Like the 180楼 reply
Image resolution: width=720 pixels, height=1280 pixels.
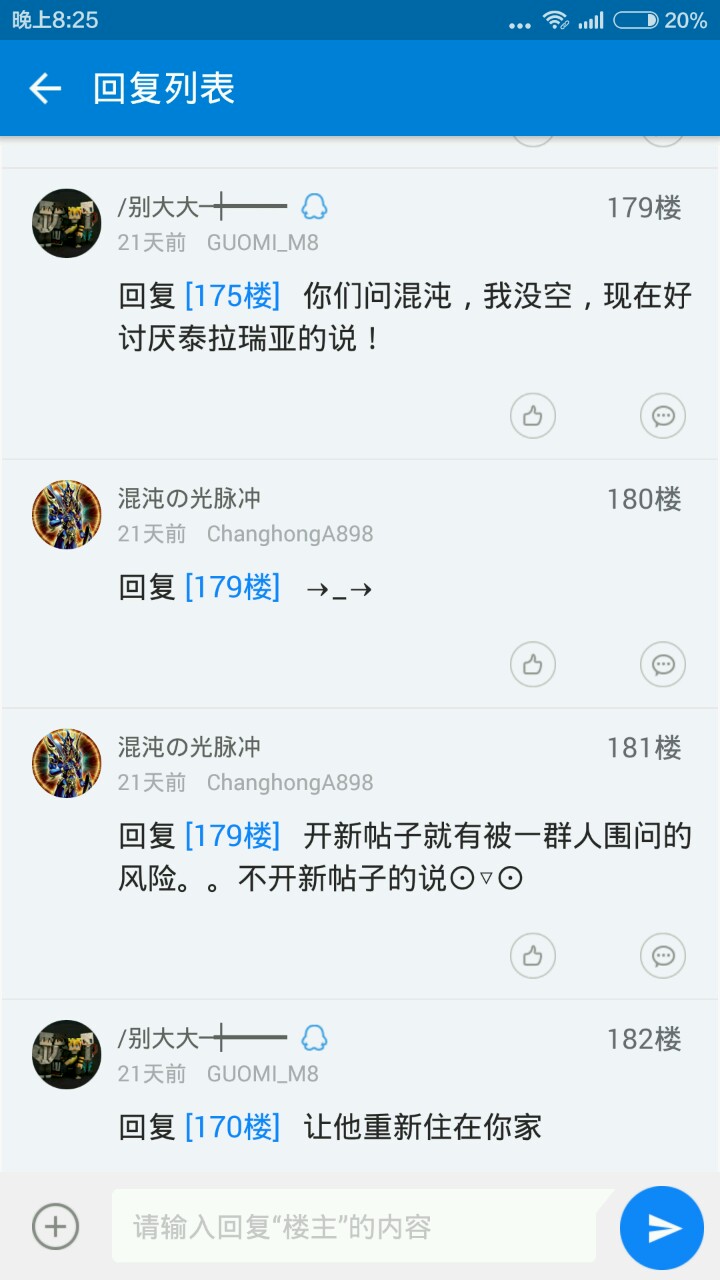(532, 664)
